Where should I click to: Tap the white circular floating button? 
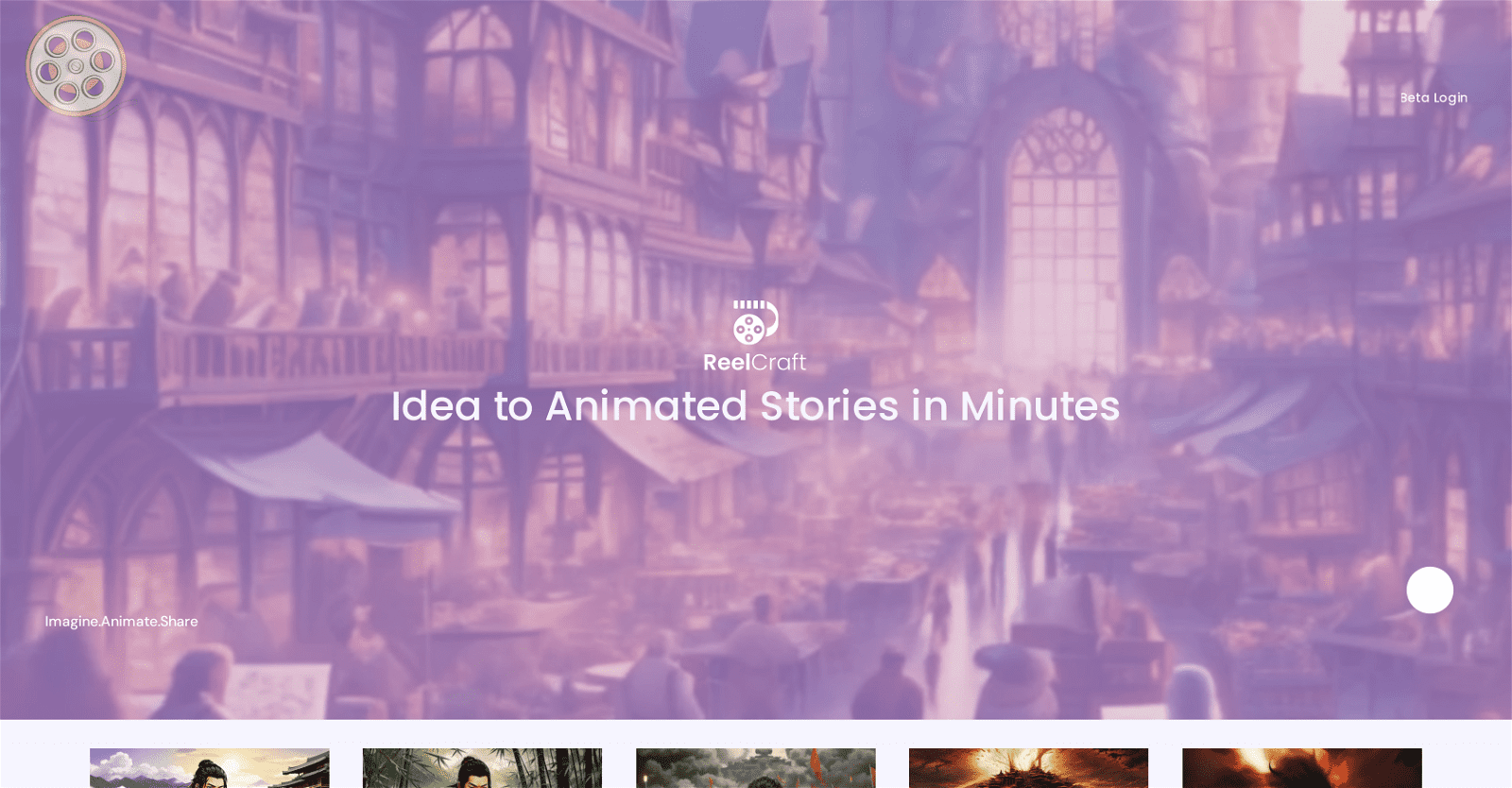click(x=1429, y=591)
